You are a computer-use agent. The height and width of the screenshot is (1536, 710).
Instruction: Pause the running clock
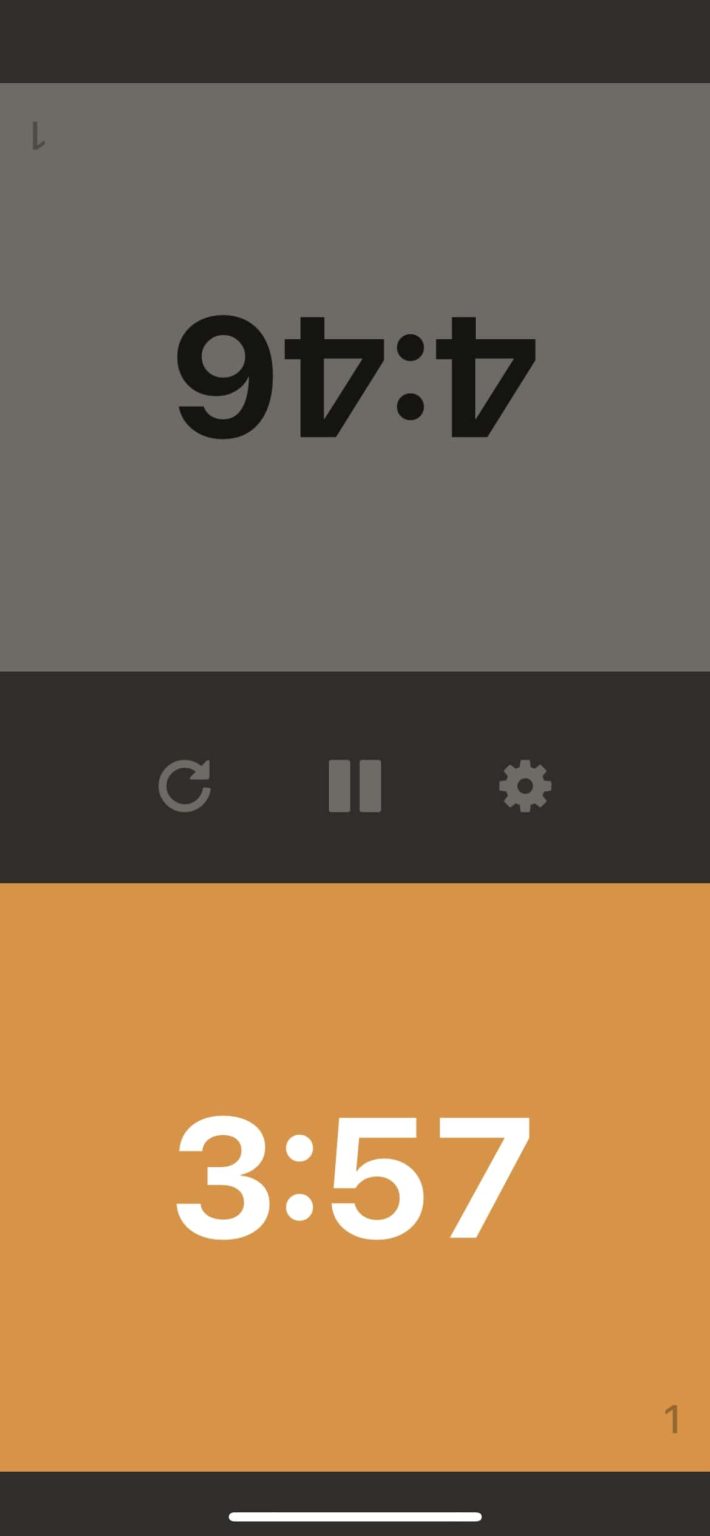(355, 785)
